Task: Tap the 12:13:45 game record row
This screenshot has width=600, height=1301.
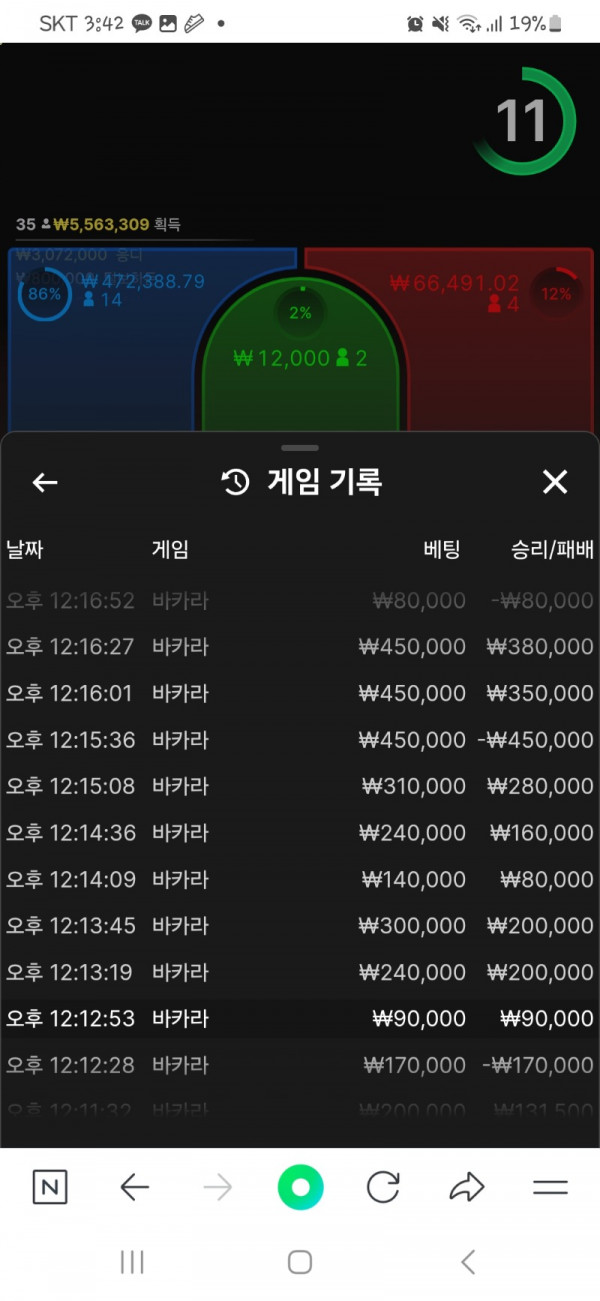Action: (300, 926)
